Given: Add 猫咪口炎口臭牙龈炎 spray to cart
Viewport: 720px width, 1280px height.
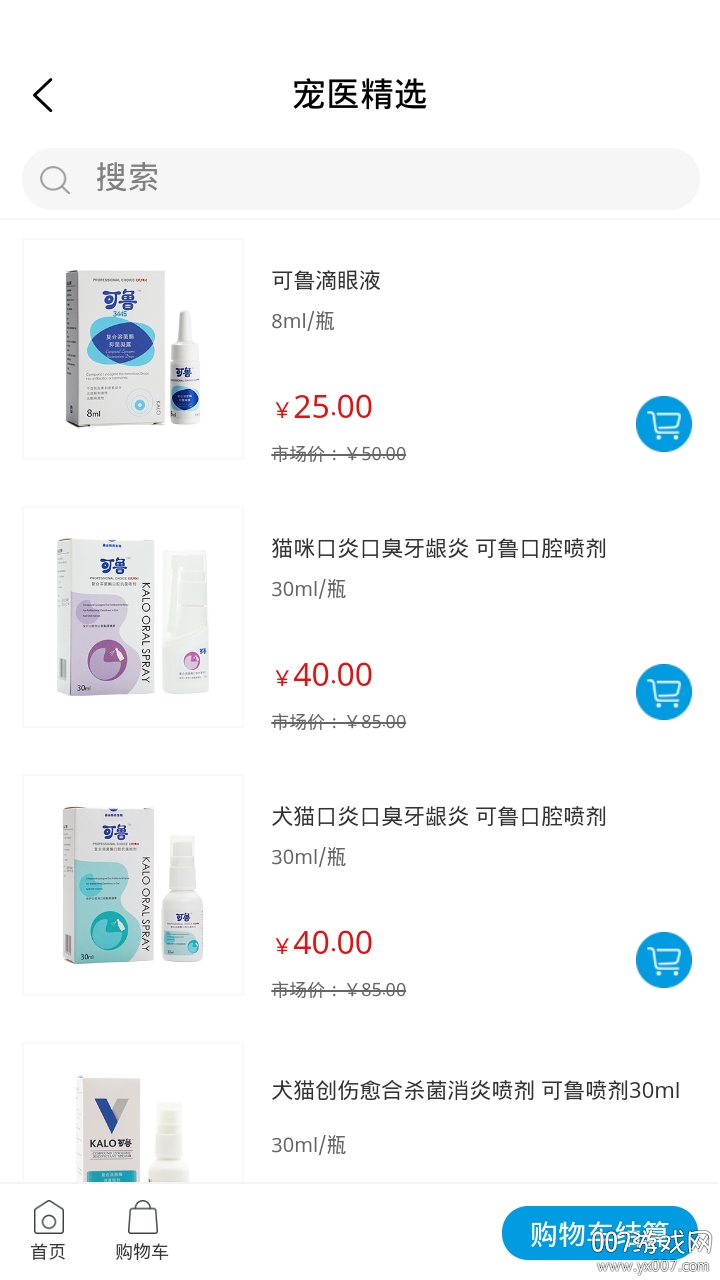Looking at the screenshot, I should click(663, 692).
